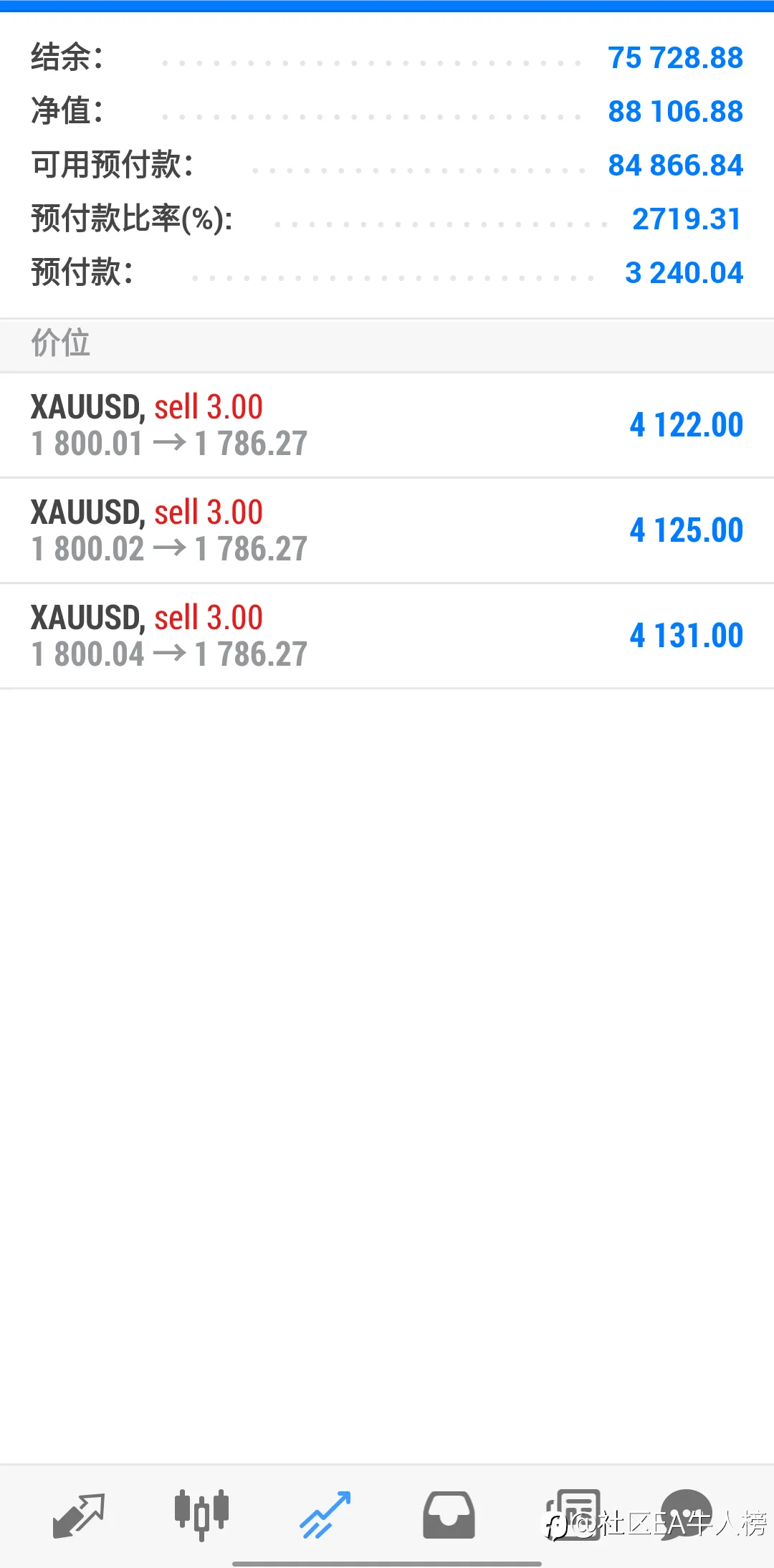Open the history inbox tab
The image size is (774, 1568).
click(x=449, y=1515)
